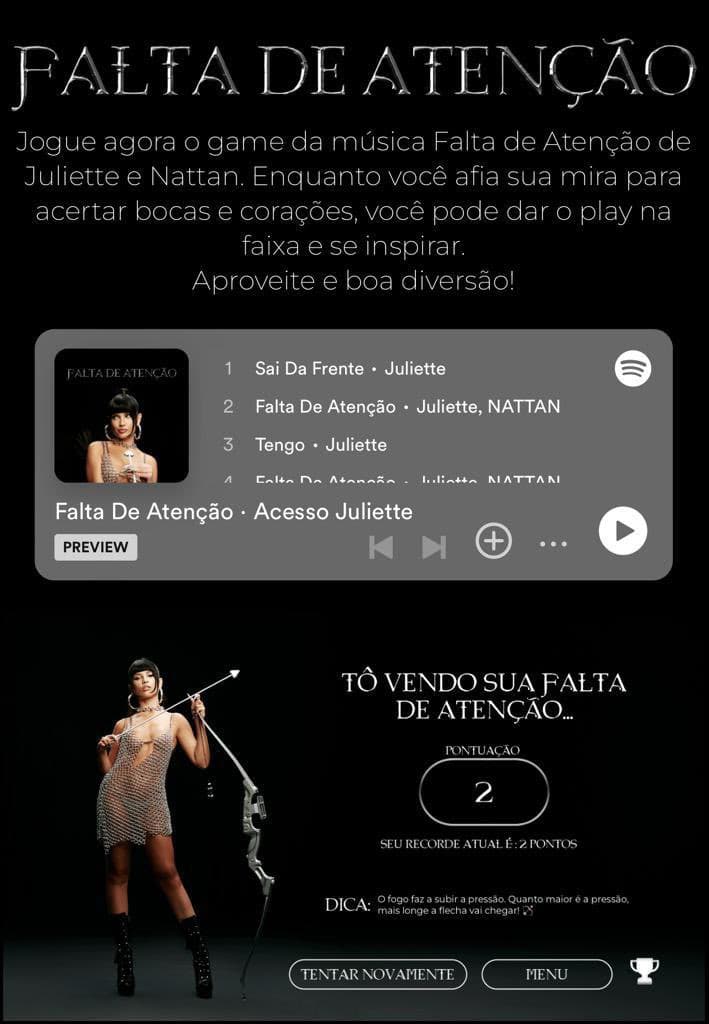Open Spotify via the logo icon
The image size is (709, 1024).
click(632, 369)
